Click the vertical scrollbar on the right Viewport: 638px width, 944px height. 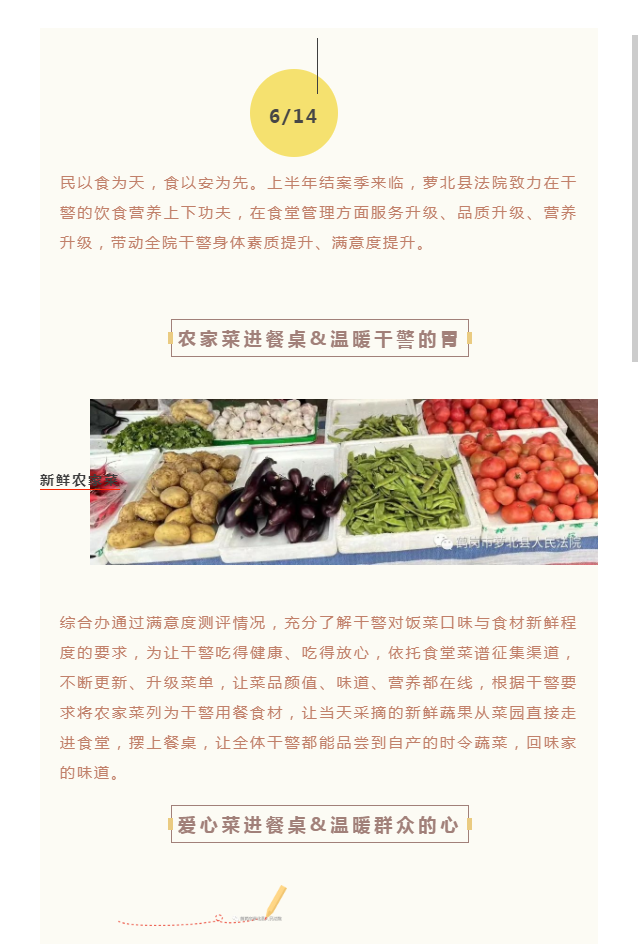point(634,198)
